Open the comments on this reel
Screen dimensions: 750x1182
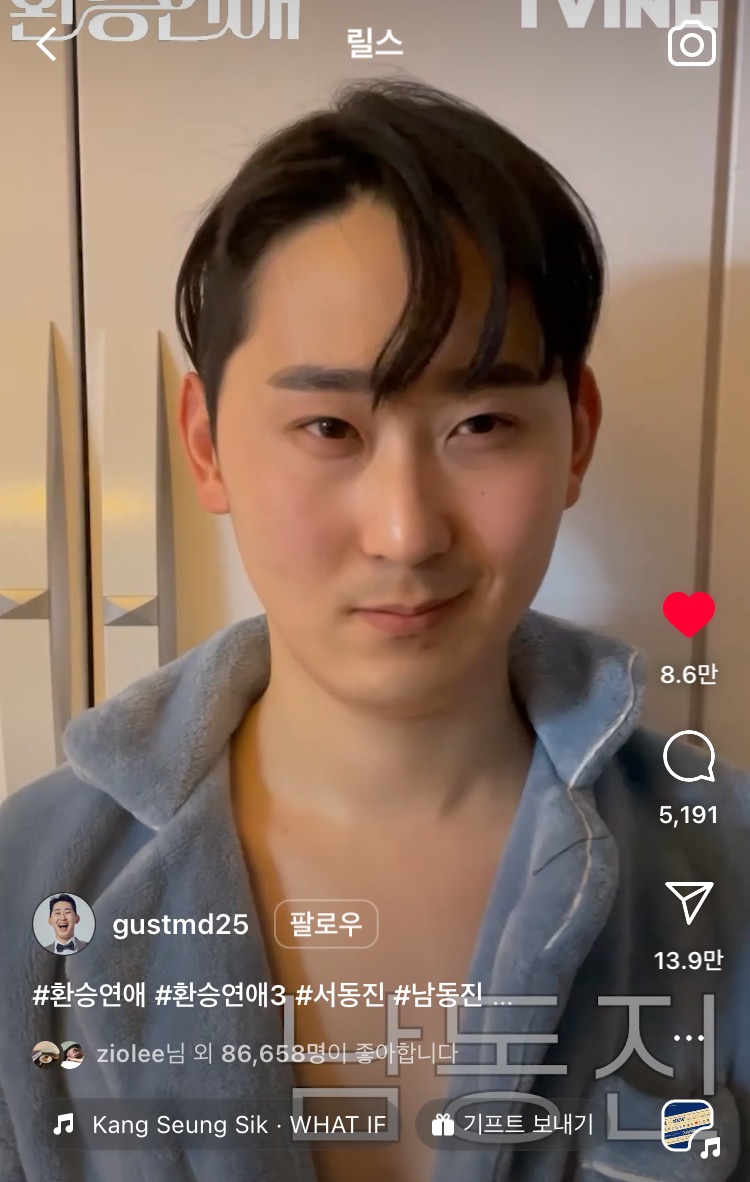[x=689, y=758]
